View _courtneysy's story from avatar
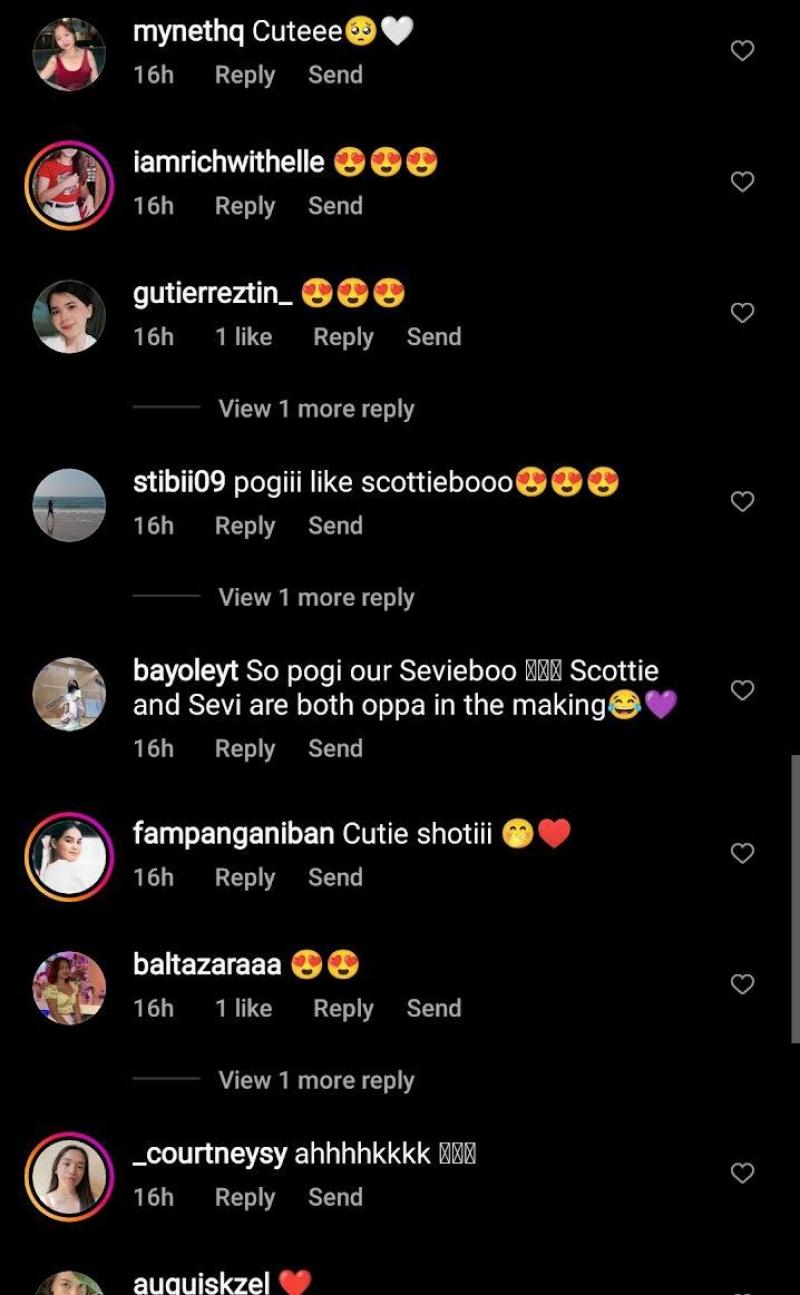 (x=69, y=1176)
